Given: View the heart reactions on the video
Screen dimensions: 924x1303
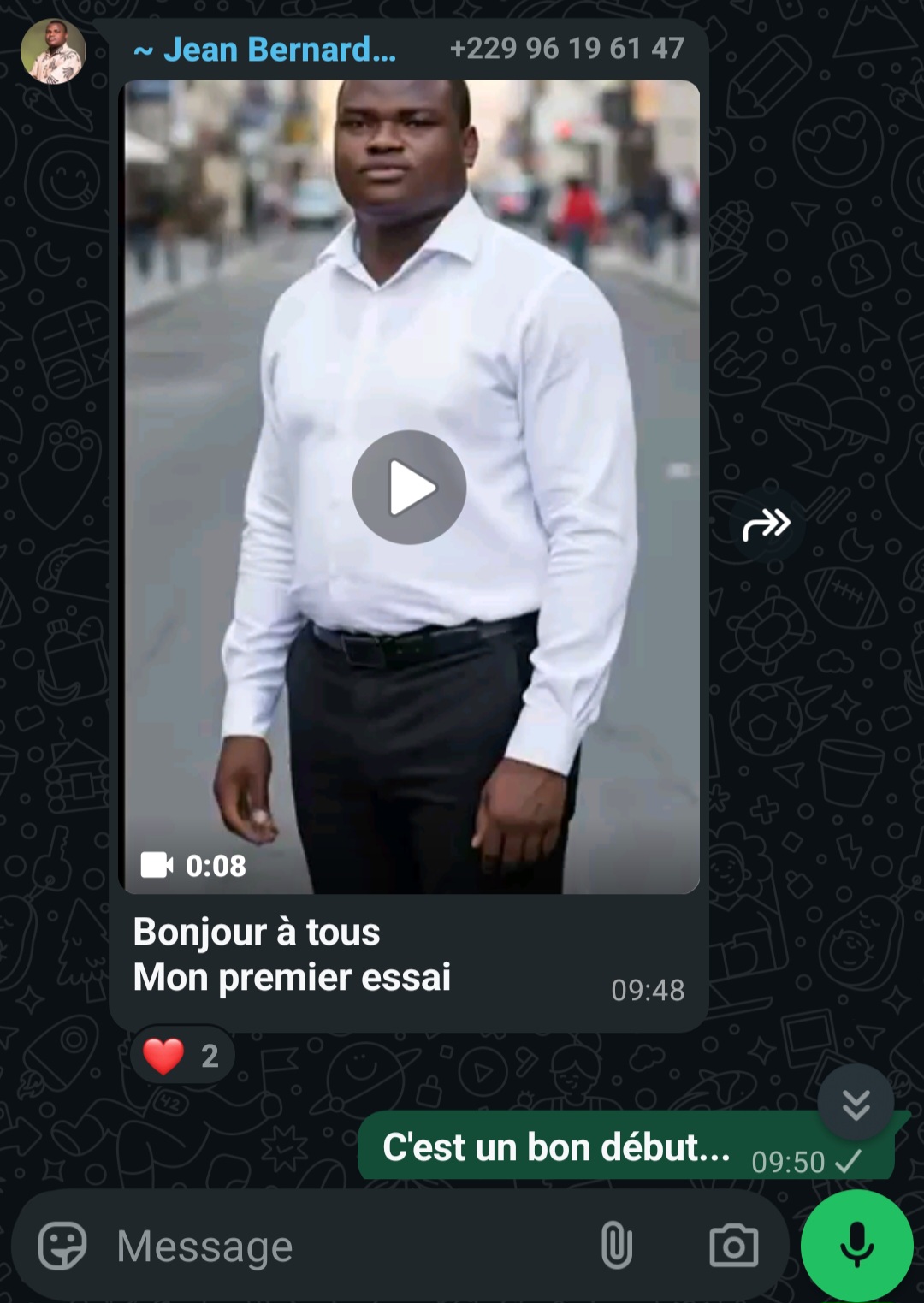Looking at the screenshot, I should point(181,1056).
